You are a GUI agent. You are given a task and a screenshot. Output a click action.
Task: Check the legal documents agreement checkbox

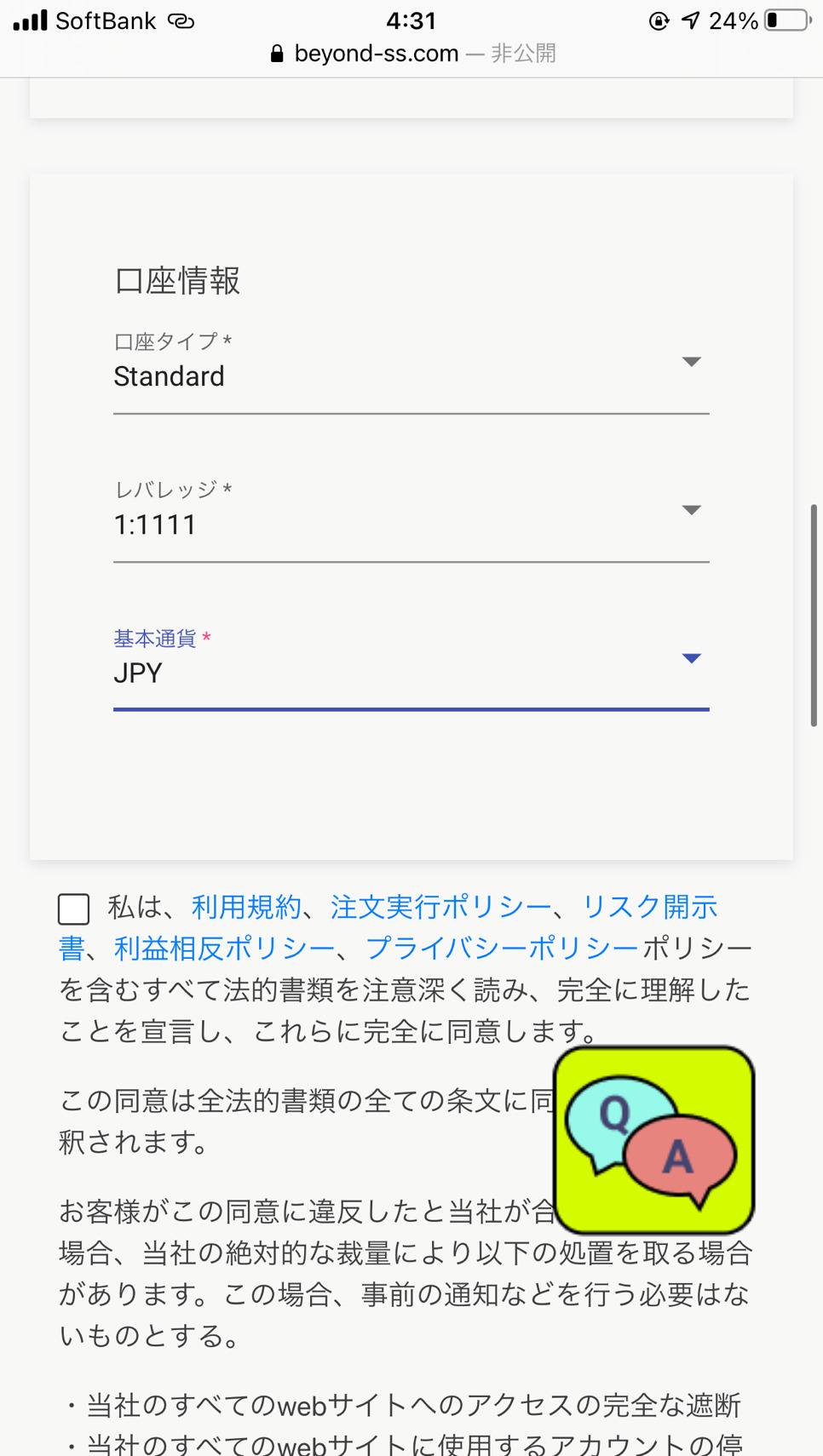[x=74, y=909]
